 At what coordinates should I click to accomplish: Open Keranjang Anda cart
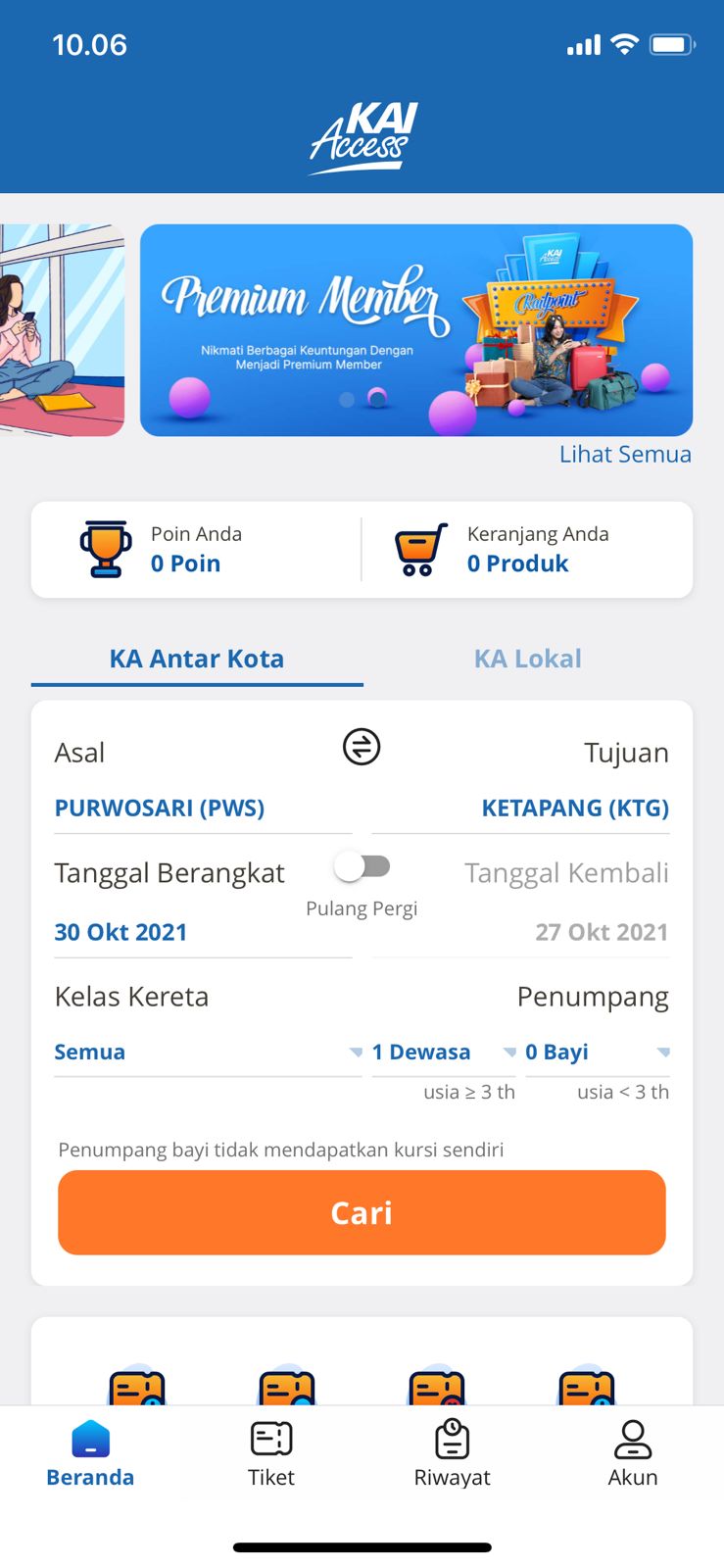point(527,550)
